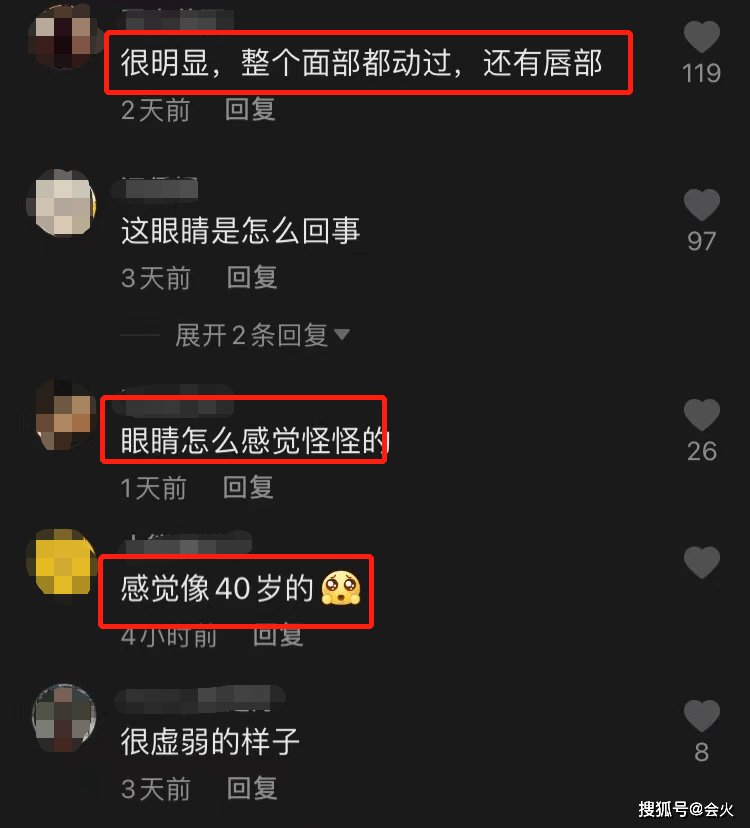Like the comment 很虚弱的样子
The height and width of the screenshot is (828, 750).
[x=701, y=716]
